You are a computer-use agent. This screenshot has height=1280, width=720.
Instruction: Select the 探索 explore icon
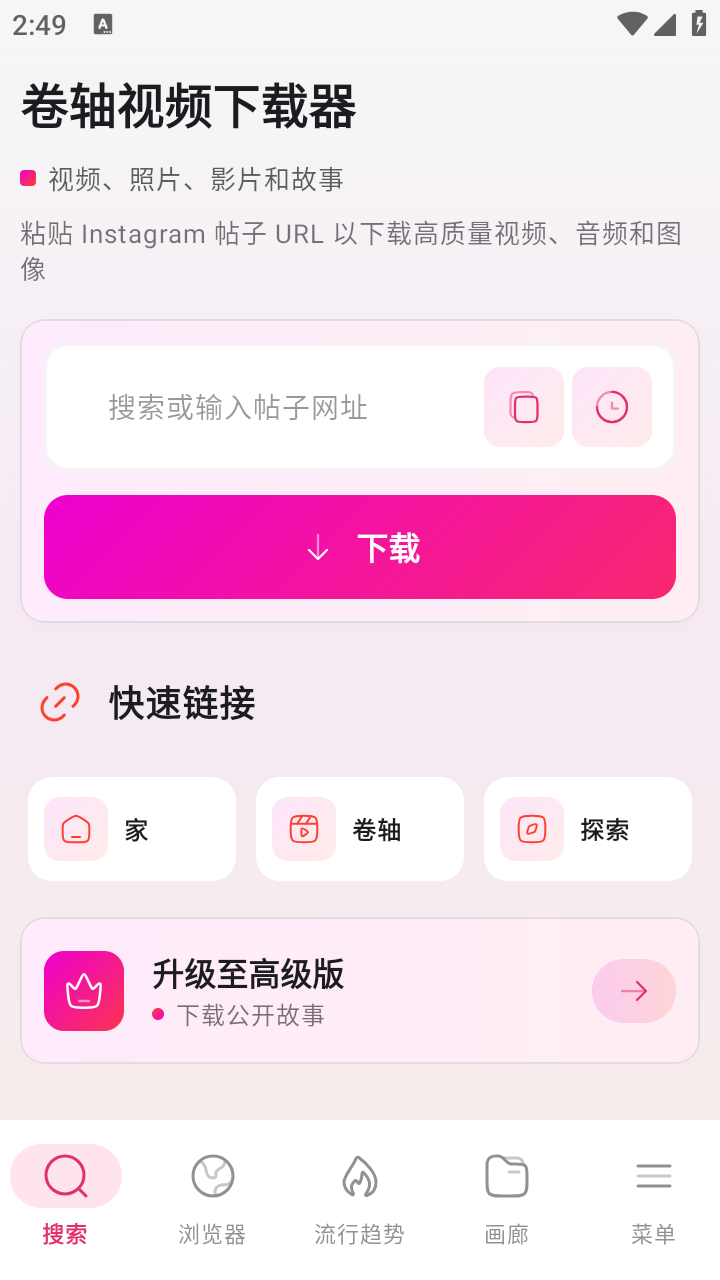531,829
